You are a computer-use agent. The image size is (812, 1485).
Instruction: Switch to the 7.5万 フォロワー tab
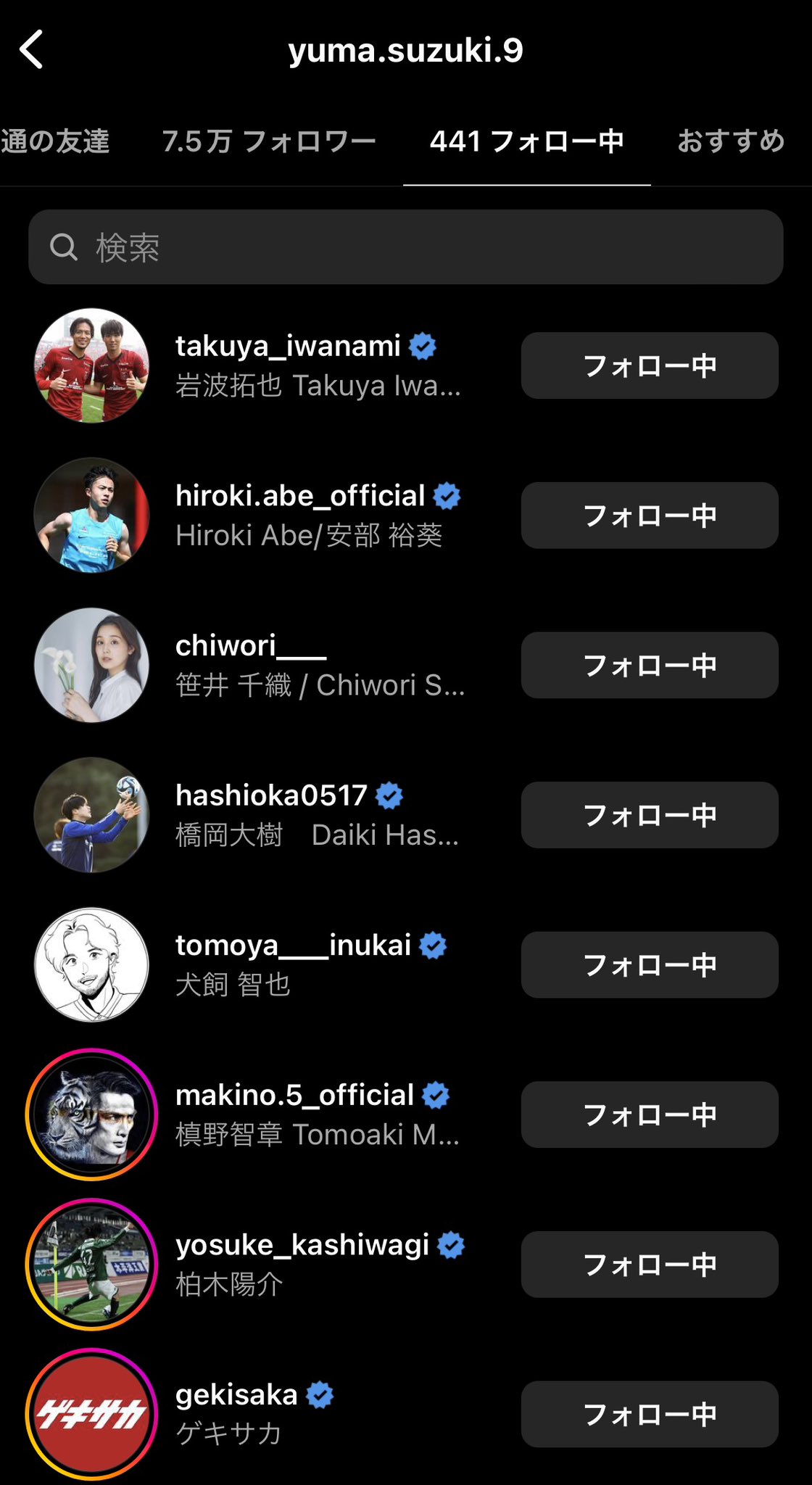pyautogui.click(x=269, y=141)
